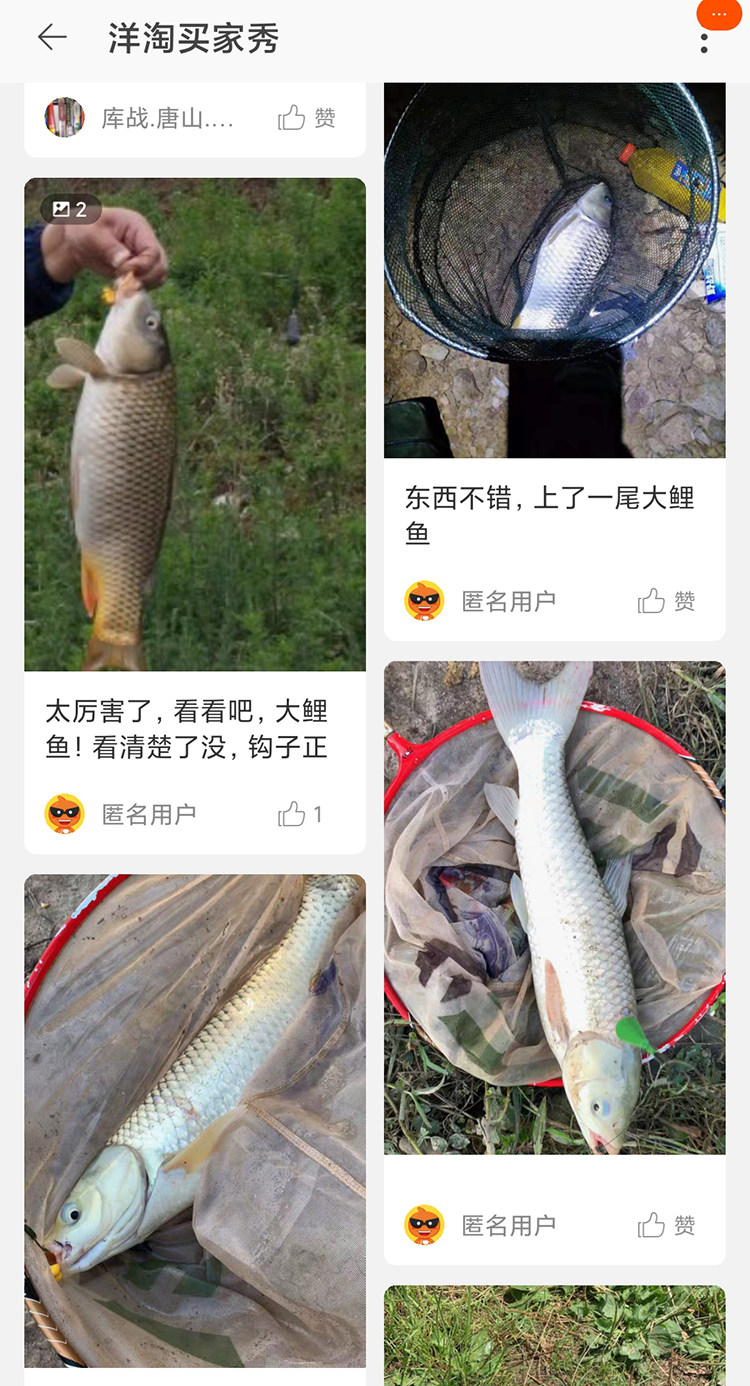Image resolution: width=750 pixels, height=1386 pixels.
Task: Open the orange floating bubble button
Action: tap(719, 14)
